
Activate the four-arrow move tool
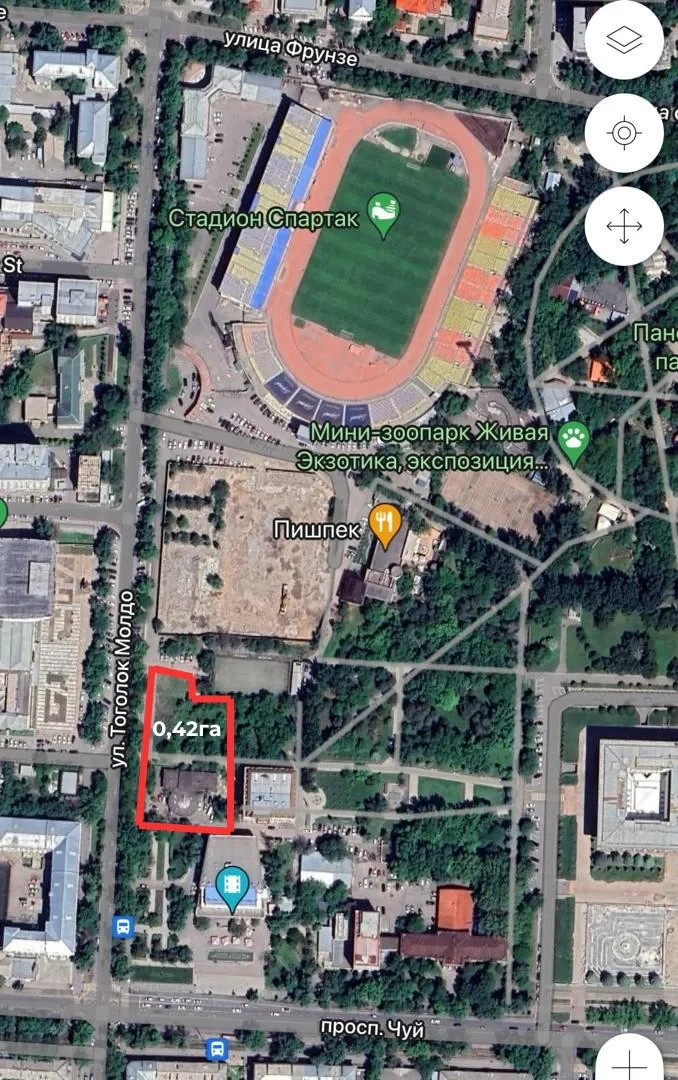click(x=624, y=226)
